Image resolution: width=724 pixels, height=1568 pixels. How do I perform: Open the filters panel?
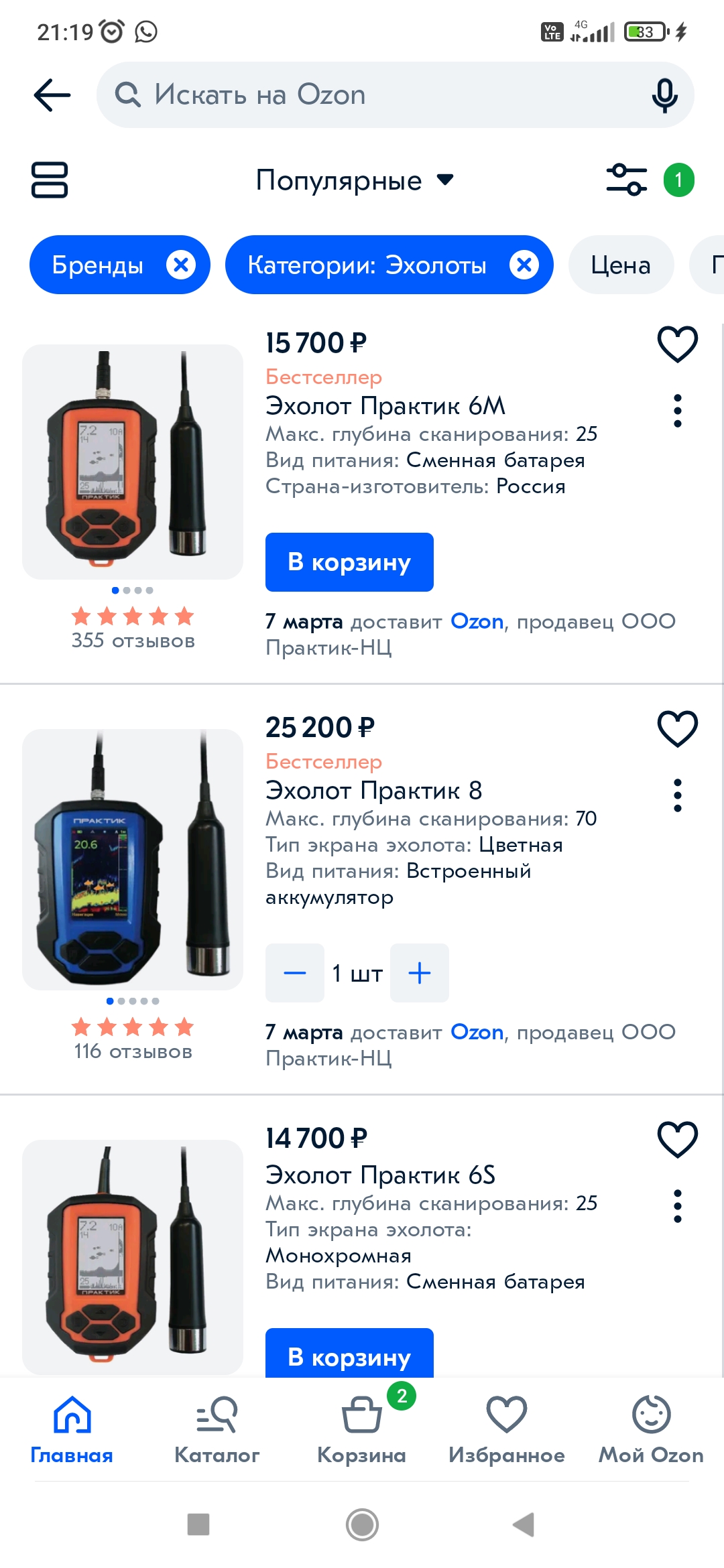(x=627, y=180)
